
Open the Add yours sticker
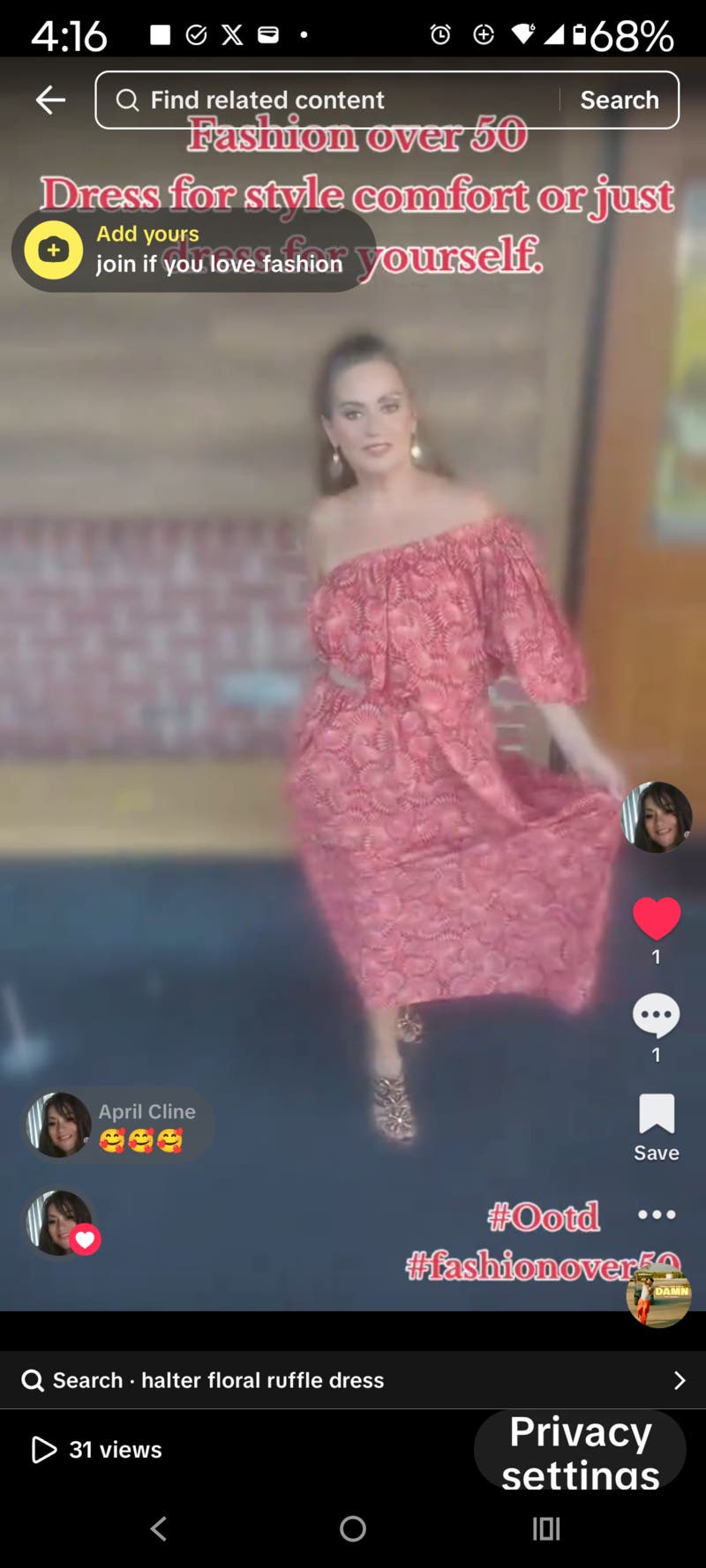click(x=194, y=250)
